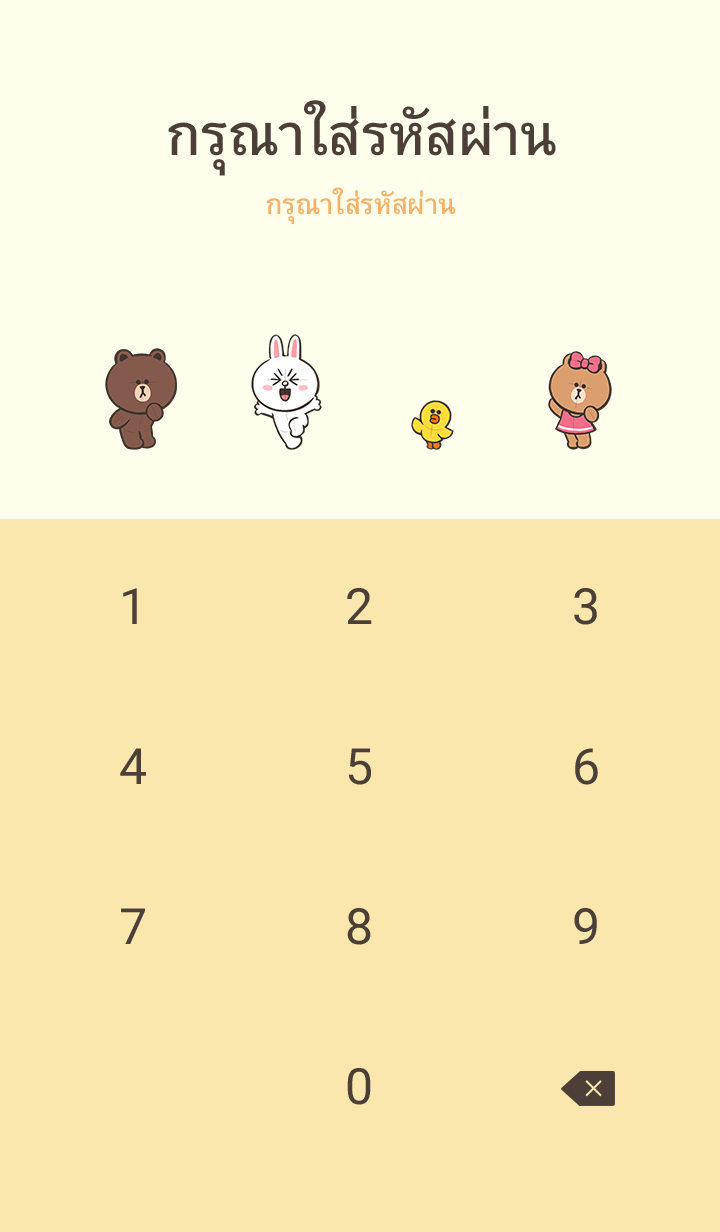Select number 3 on the passcode pad
This screenshot has width=720, height=1232.
585,607
